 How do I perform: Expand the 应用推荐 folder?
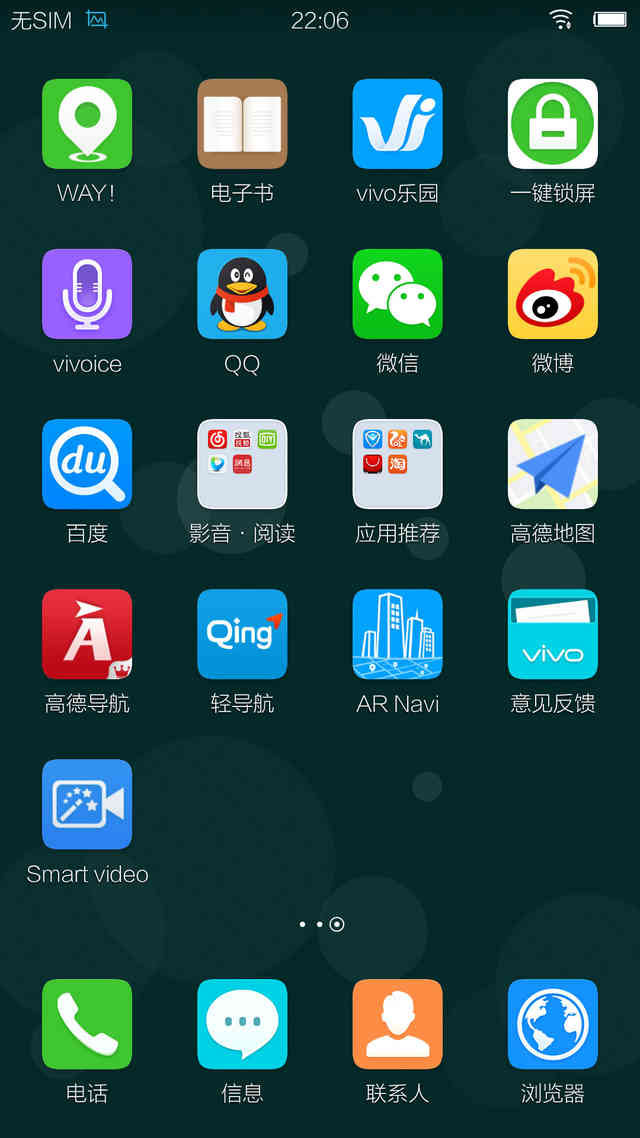point(397,464)
